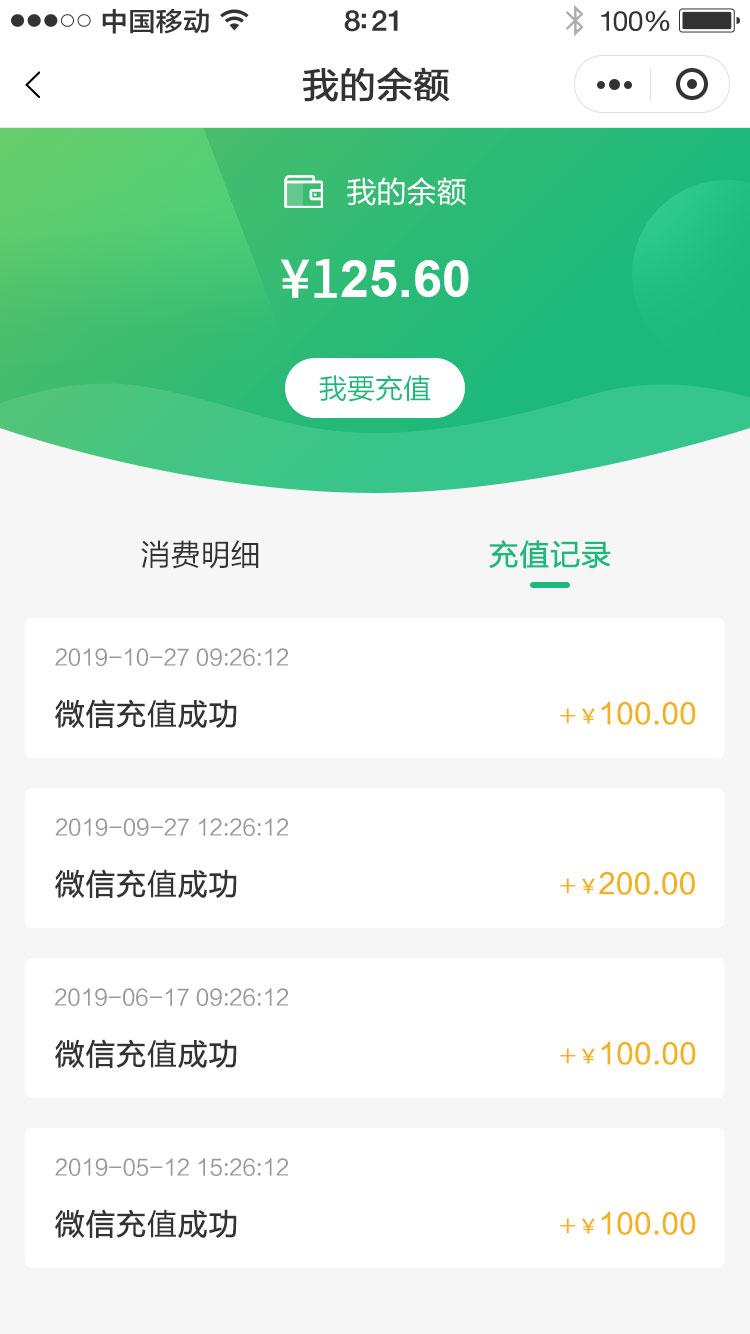Screen dimensions: 750x1334
Task: Select the 充值记录 tab
Action: 550,554
